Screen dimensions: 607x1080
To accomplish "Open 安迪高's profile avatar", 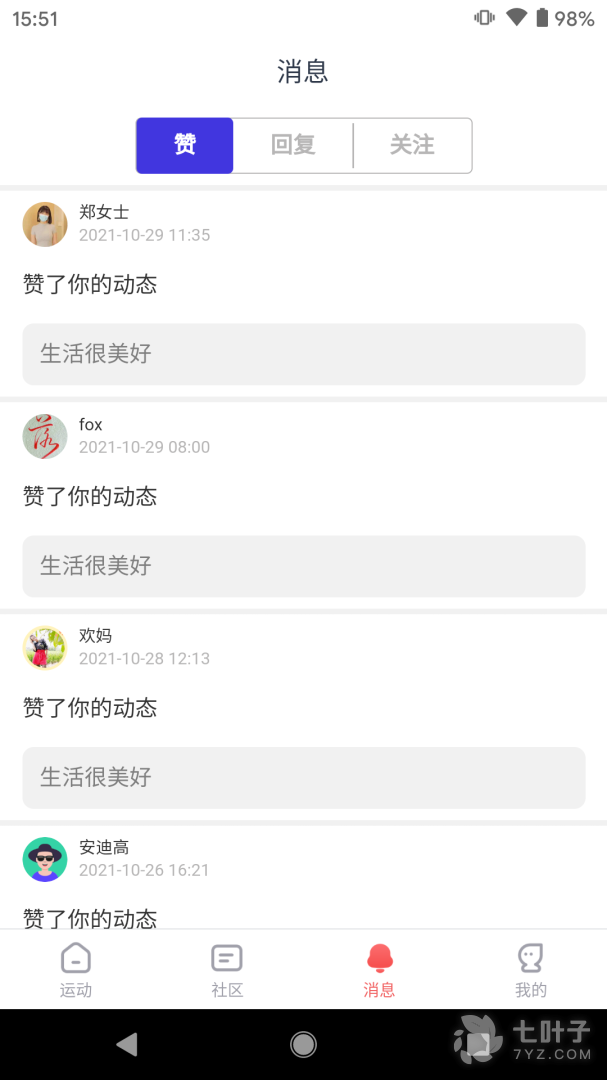I will click(45, 860).
